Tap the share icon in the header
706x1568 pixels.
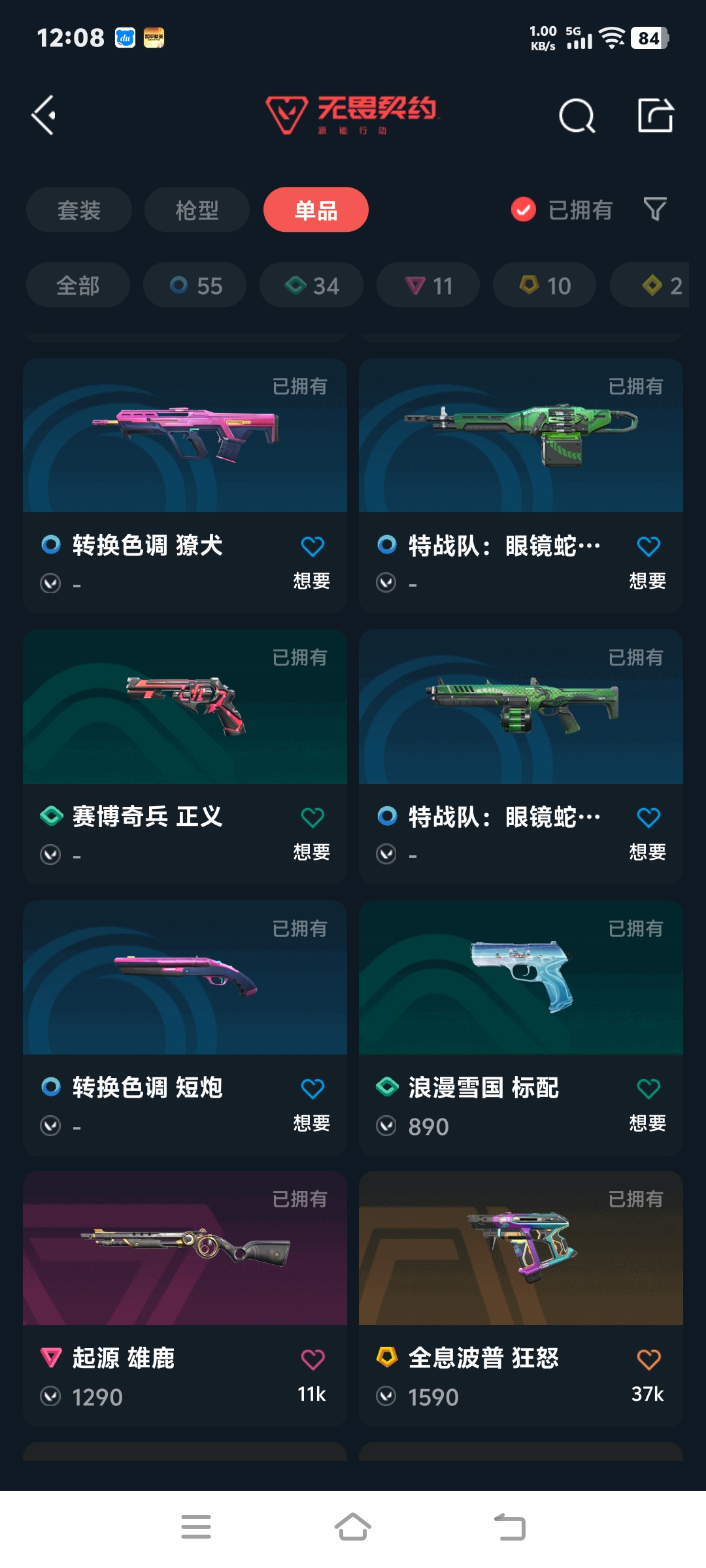click(x=656, y=115)
